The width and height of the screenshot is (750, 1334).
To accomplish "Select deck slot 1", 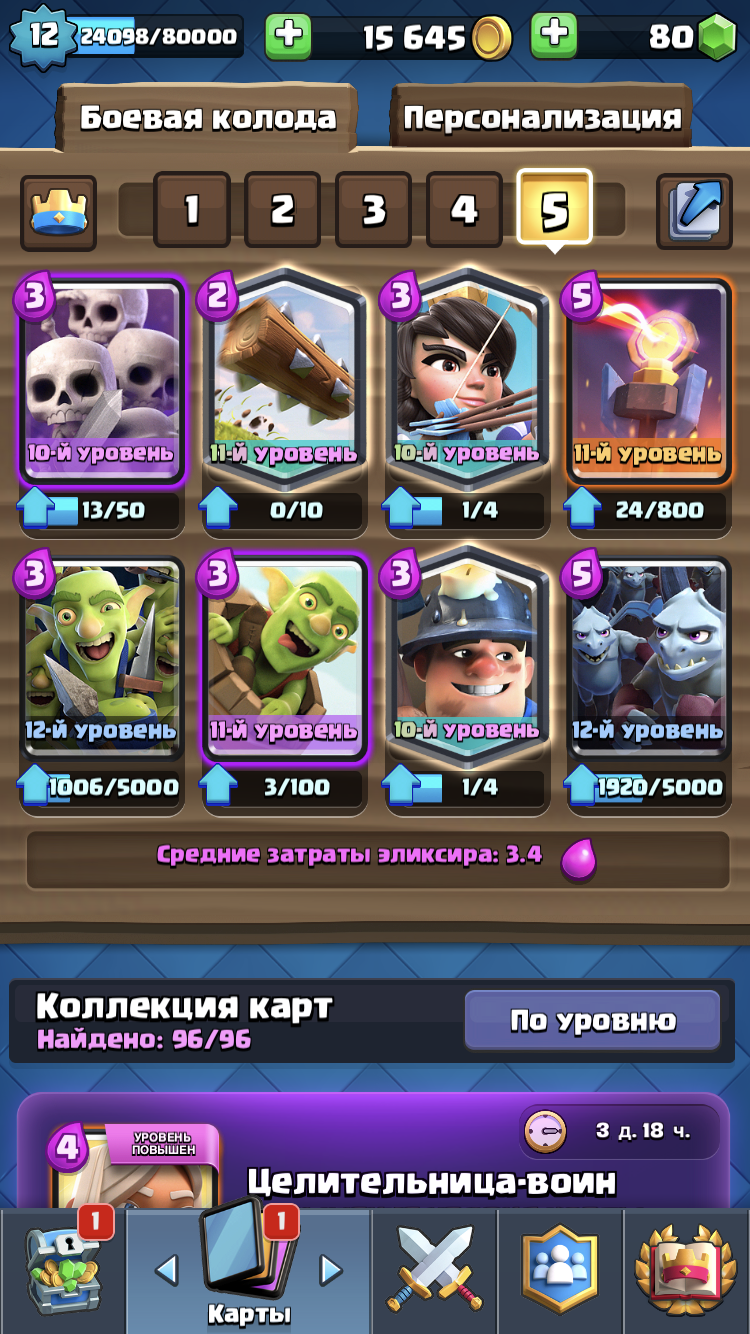I will pos(192,210).
